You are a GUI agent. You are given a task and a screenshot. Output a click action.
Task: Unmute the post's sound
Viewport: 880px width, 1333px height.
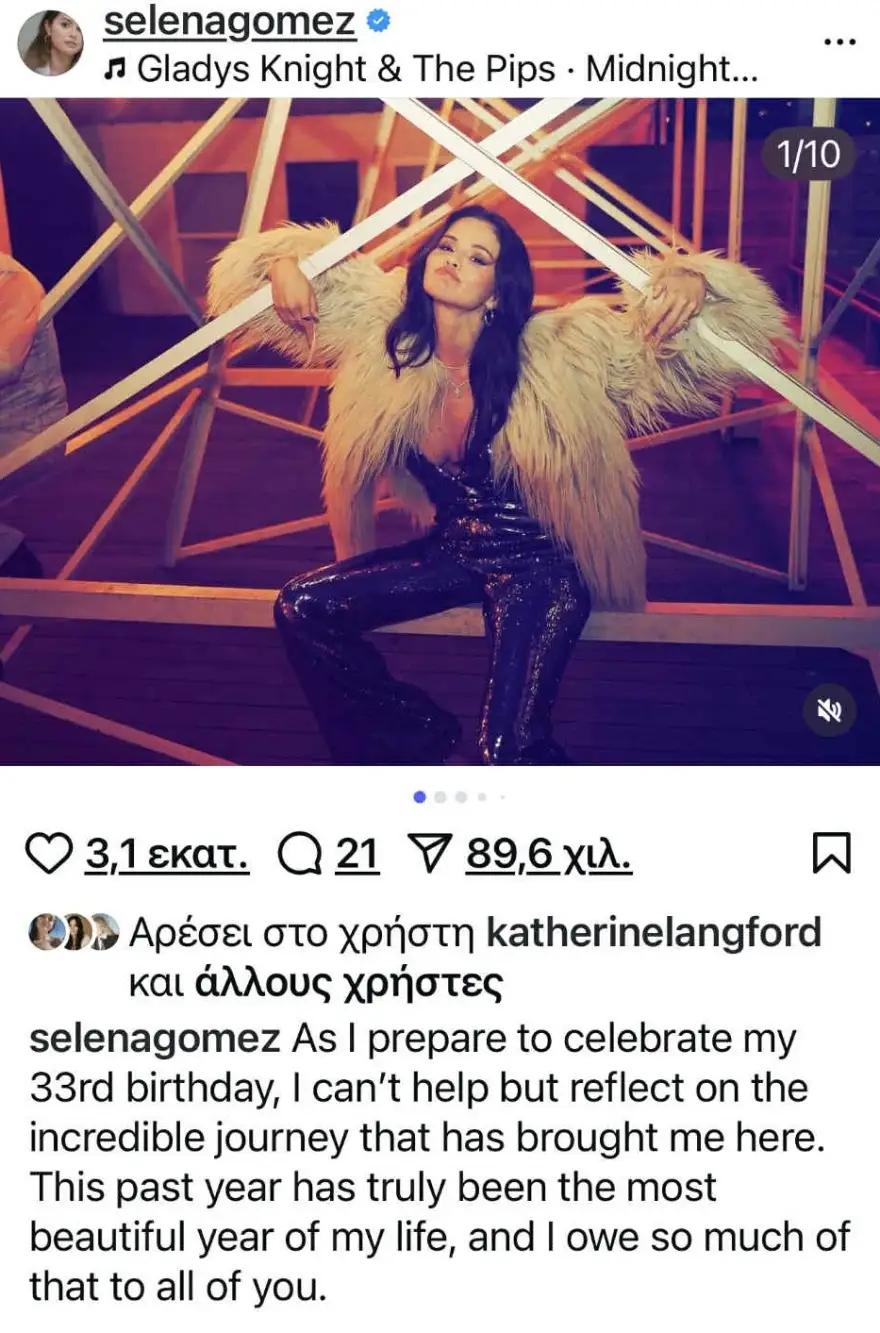(829, 711)
